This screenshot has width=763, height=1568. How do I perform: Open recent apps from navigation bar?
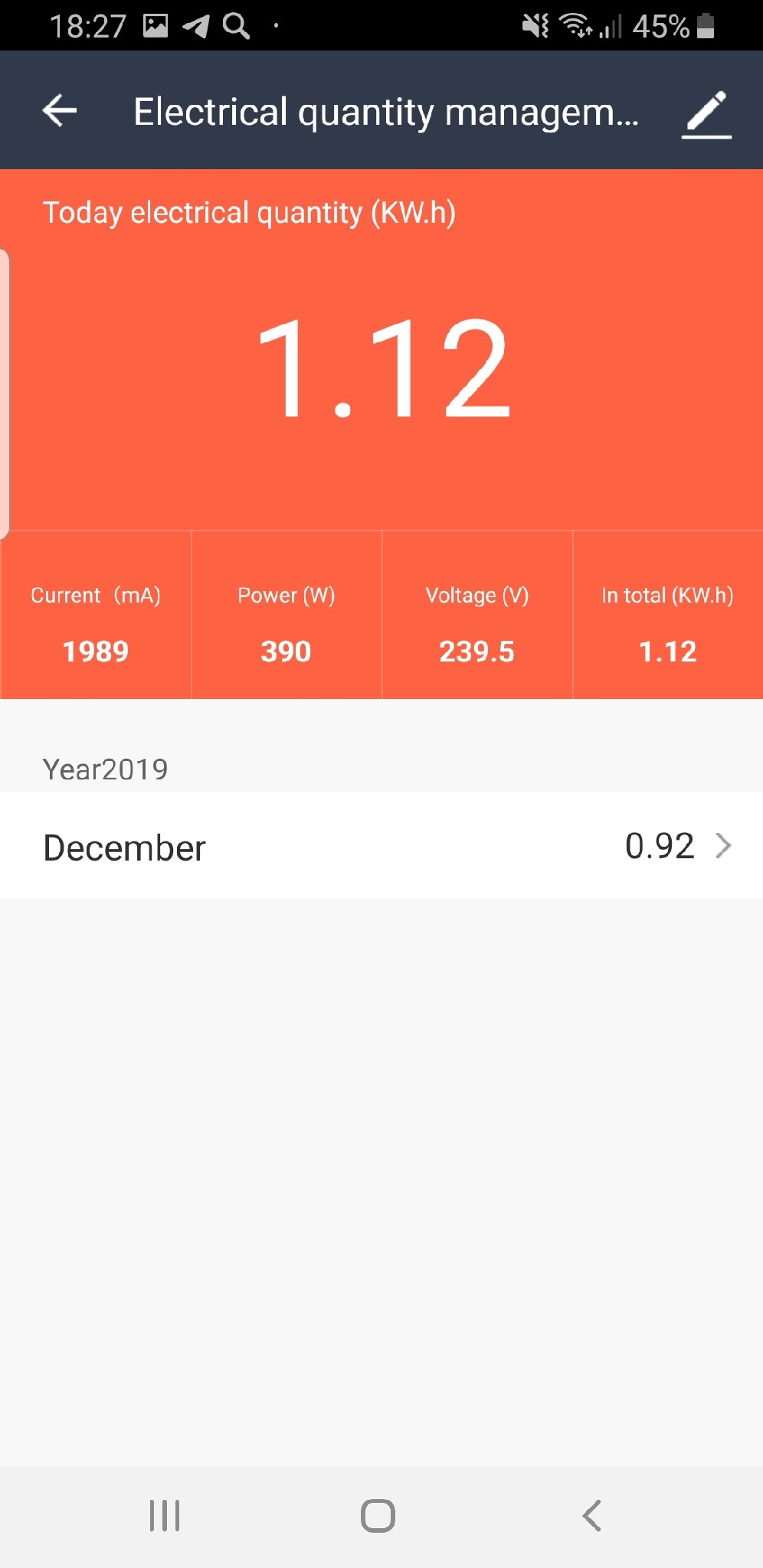point(165,1515)
